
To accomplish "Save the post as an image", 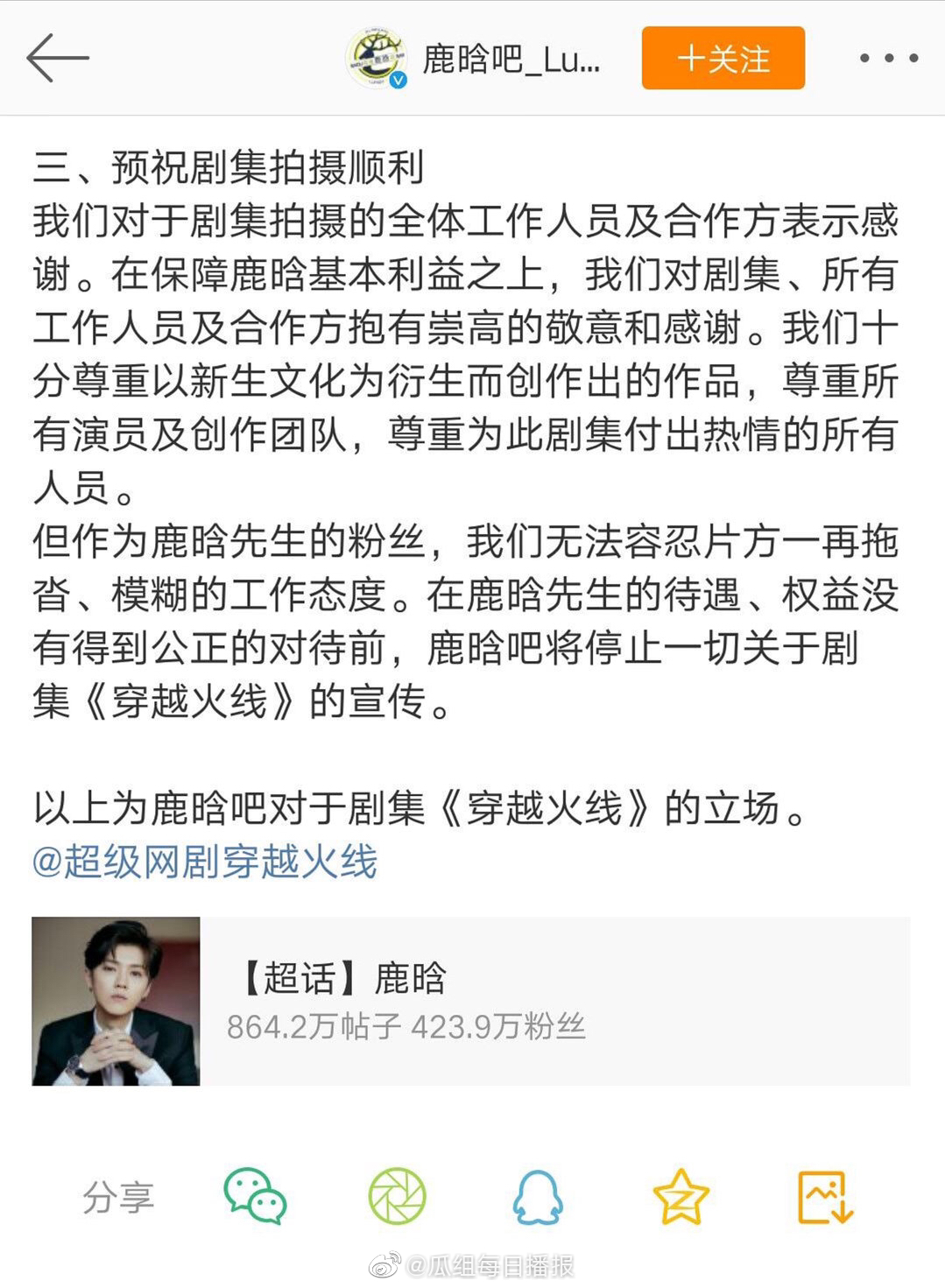I will 824,1196.
